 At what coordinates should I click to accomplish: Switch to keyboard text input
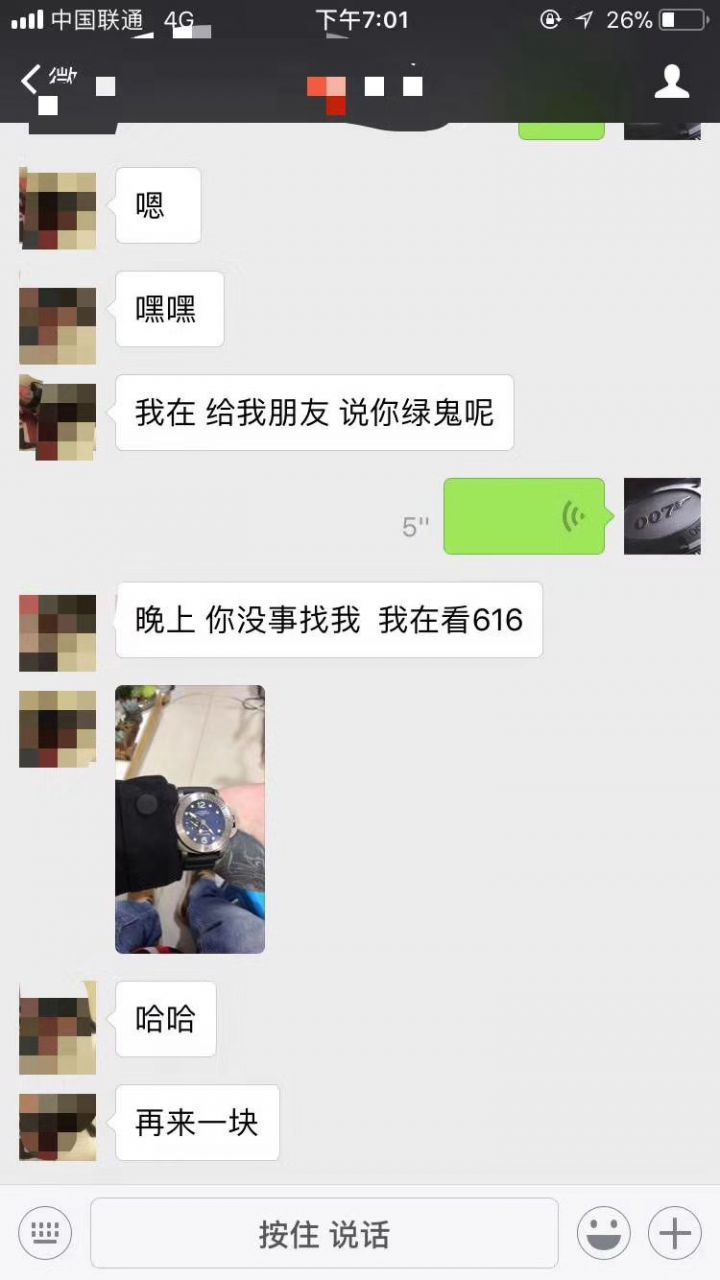45,1233
